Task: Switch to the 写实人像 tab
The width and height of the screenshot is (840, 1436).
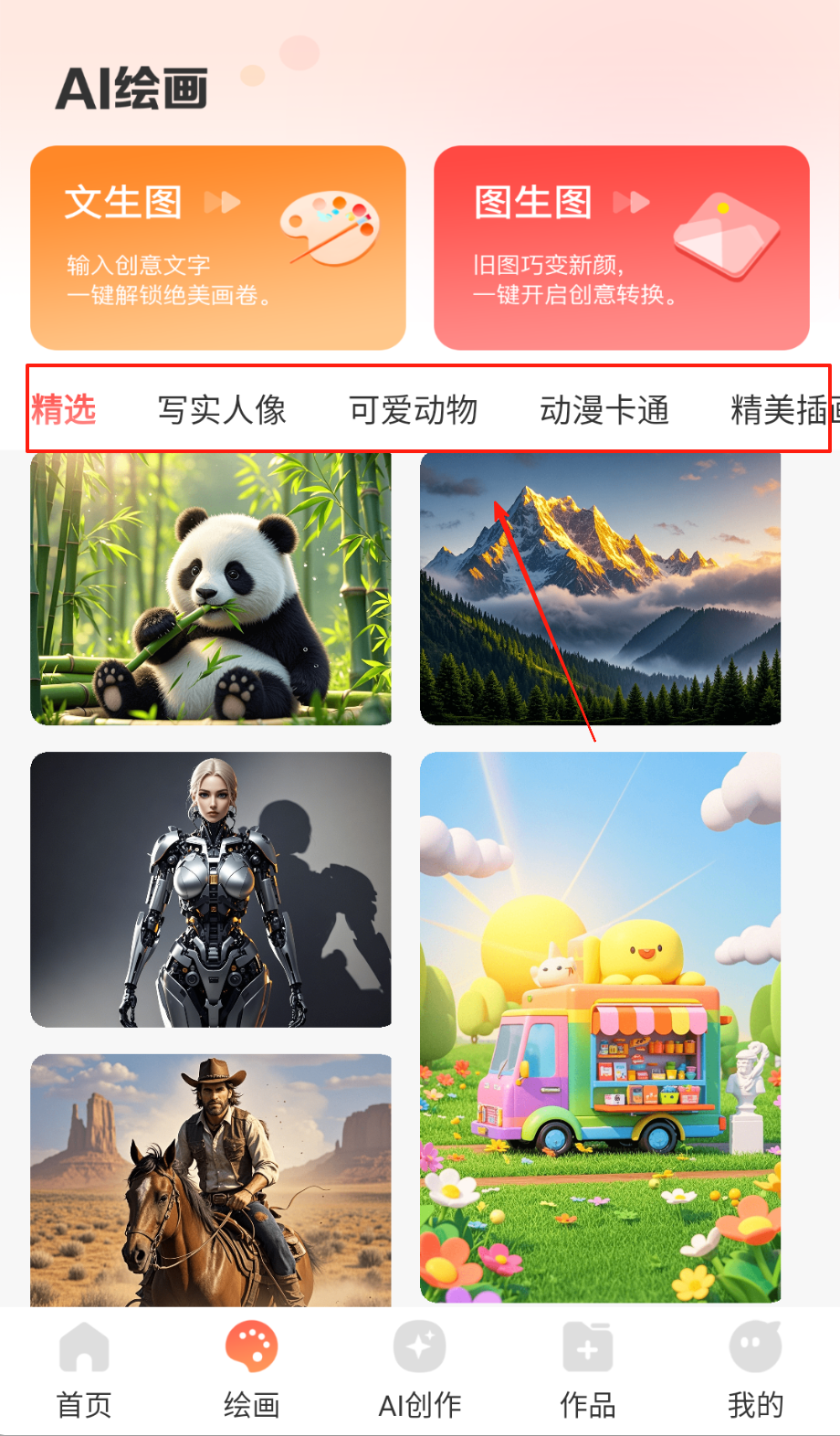Action: (x=222, y=410)
